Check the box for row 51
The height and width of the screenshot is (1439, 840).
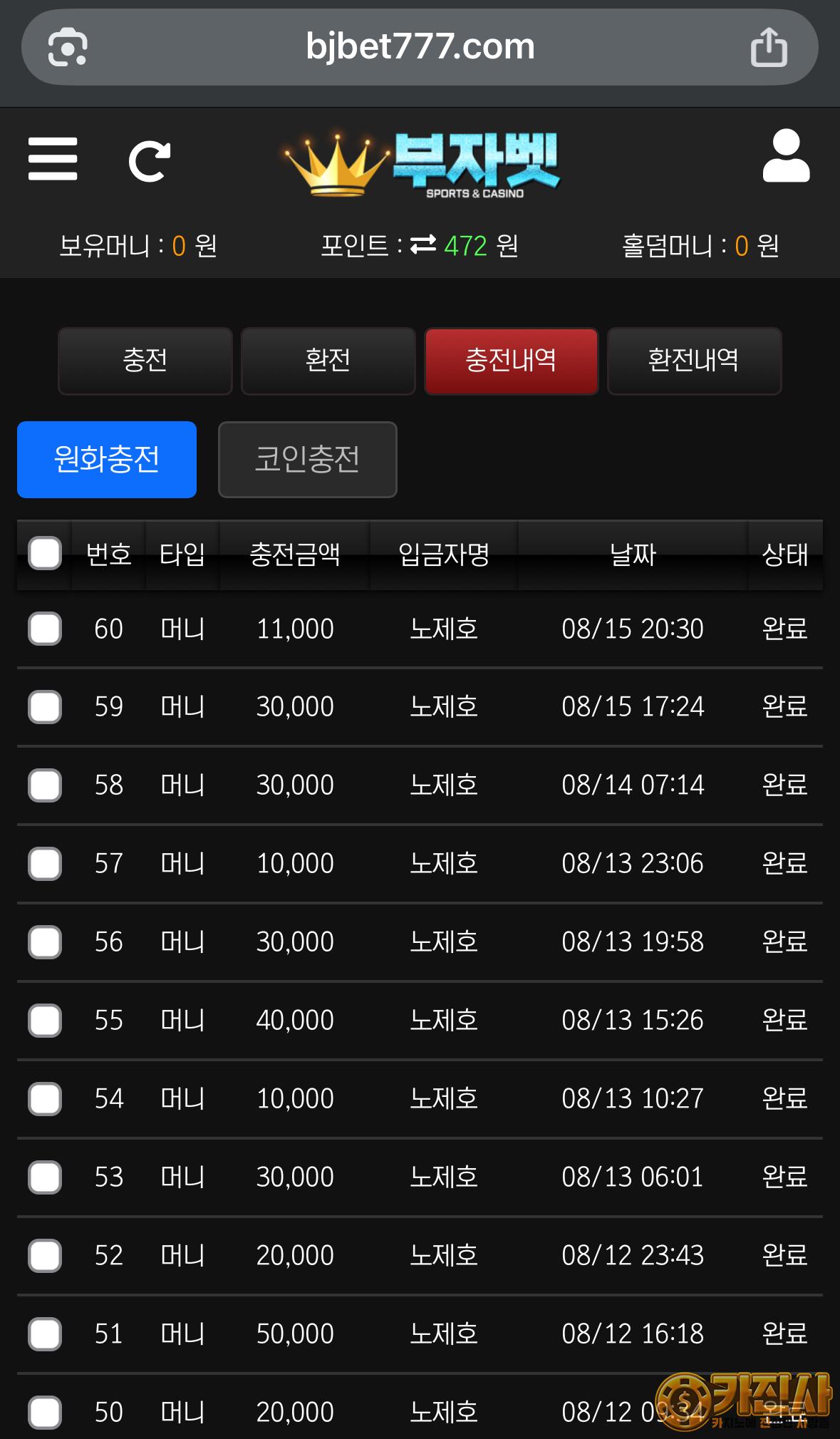[45, 1334]
